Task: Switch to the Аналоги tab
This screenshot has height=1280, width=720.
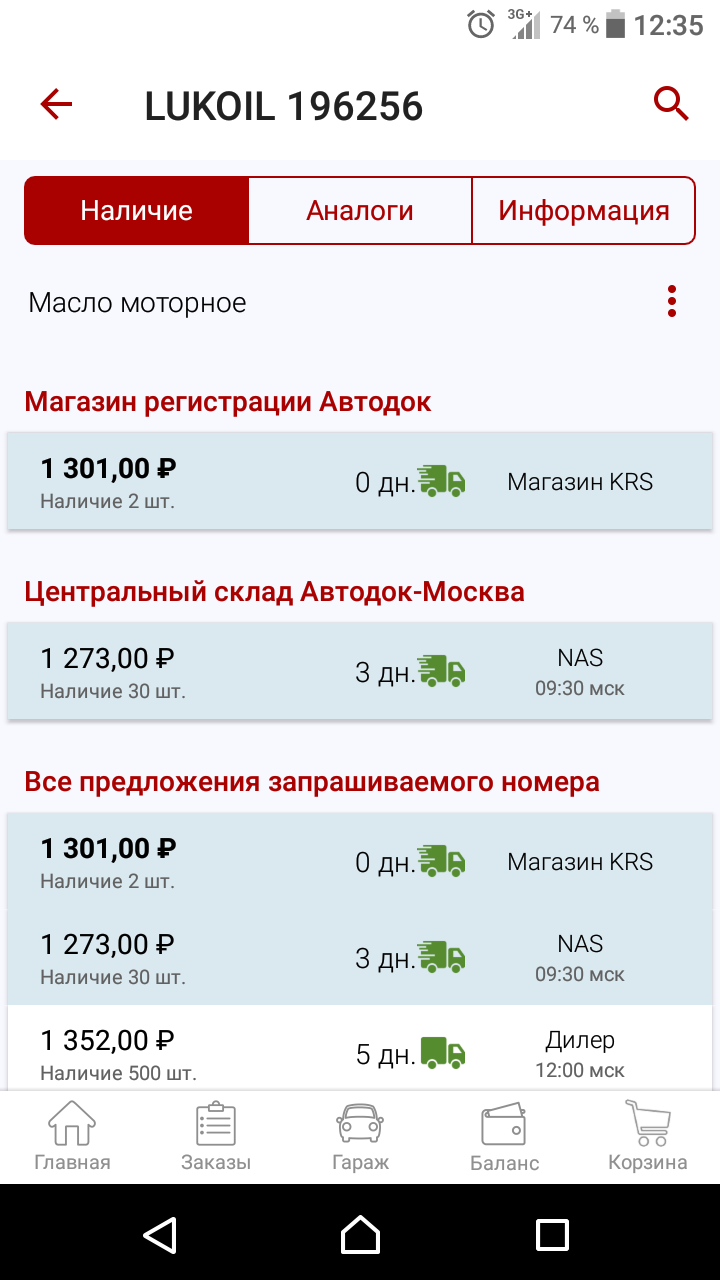Action: [360, 211]
